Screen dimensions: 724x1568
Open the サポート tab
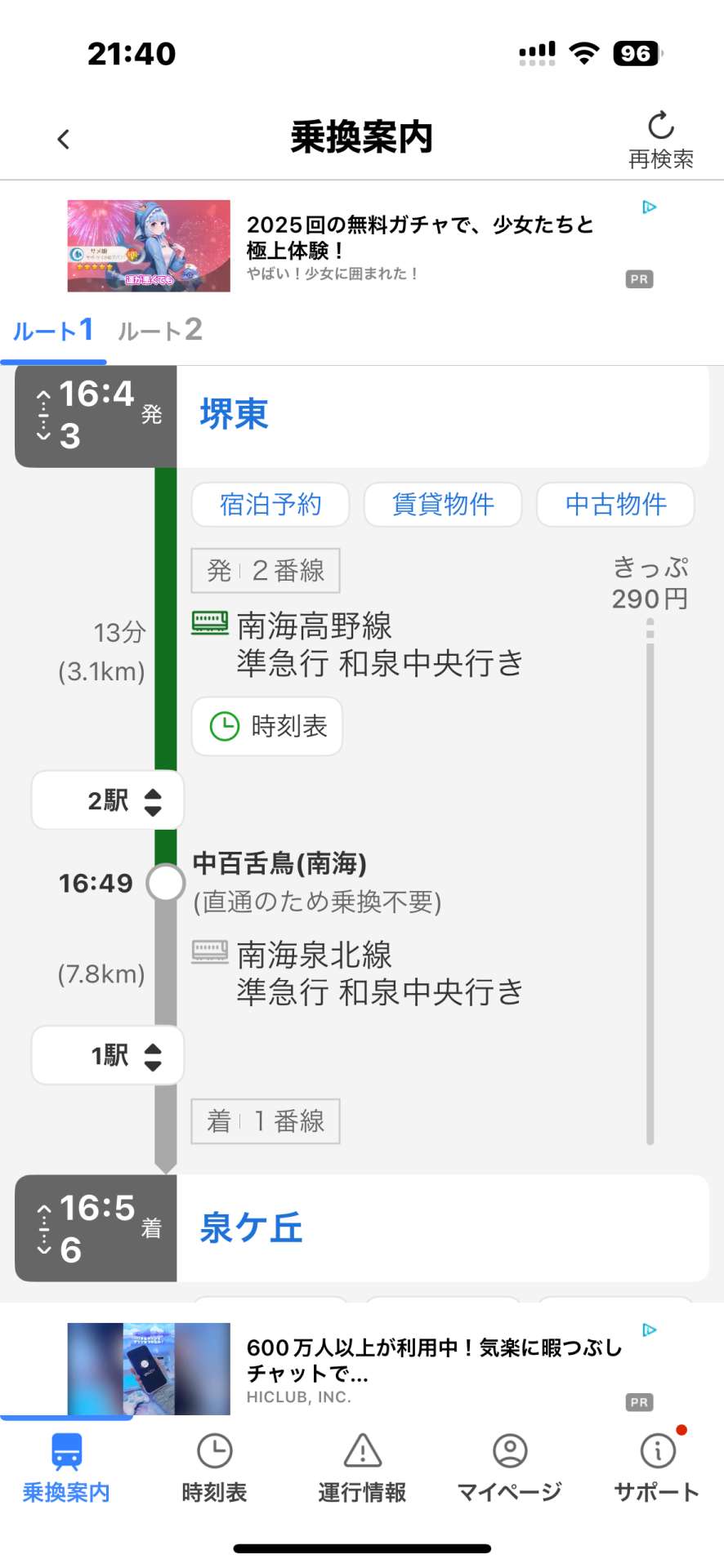[657, 1468]
